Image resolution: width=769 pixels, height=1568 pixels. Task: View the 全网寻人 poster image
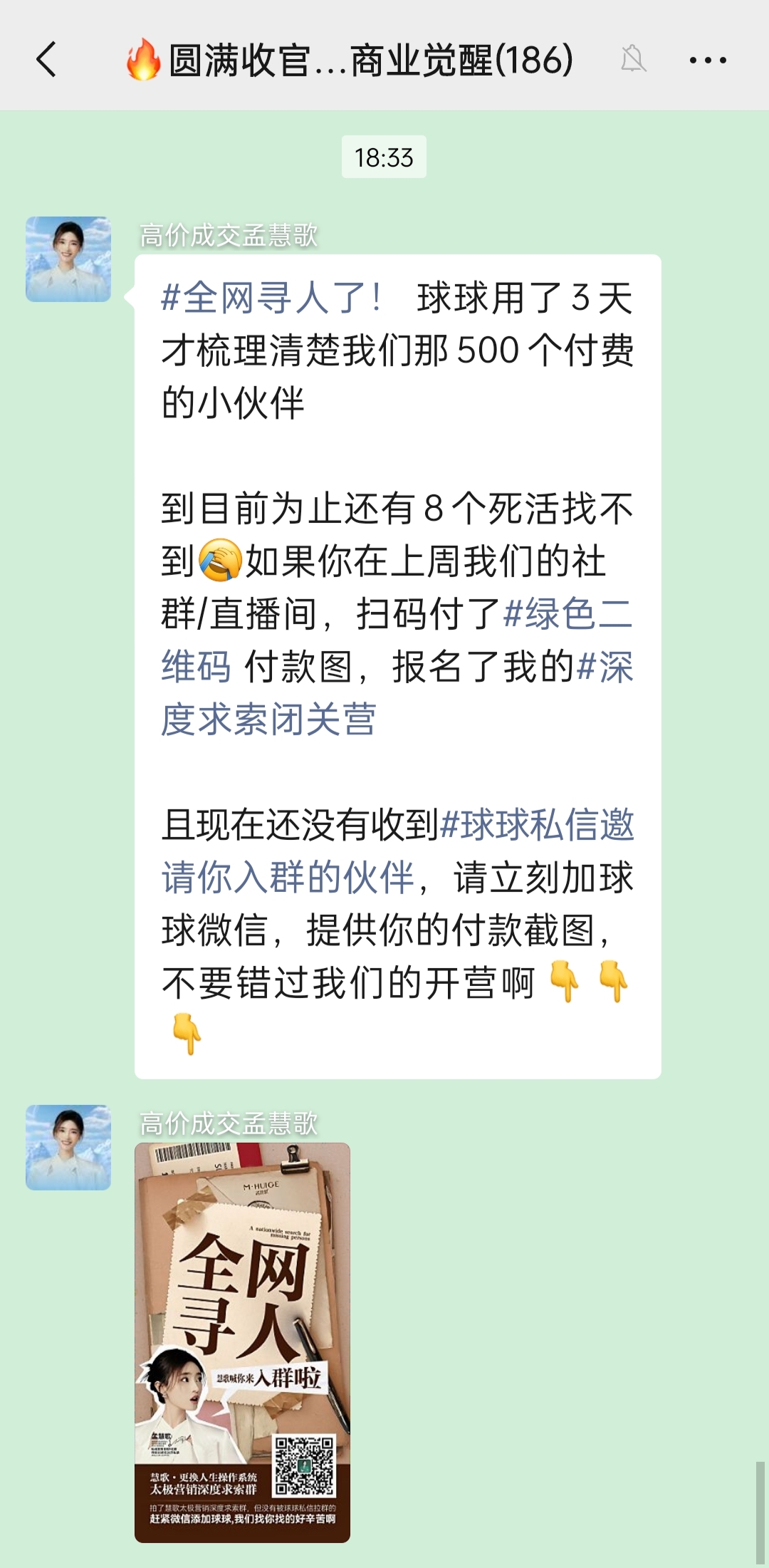(x=242, y=1342)
